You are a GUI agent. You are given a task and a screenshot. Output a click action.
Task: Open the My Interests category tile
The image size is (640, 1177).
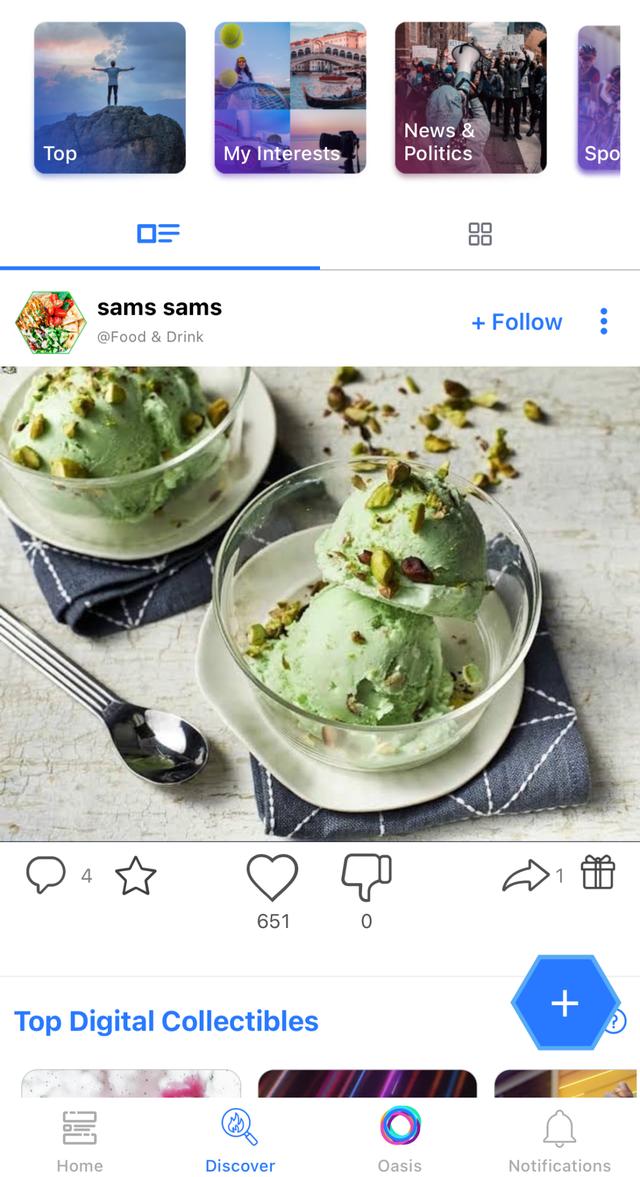(x=290, y=98)
